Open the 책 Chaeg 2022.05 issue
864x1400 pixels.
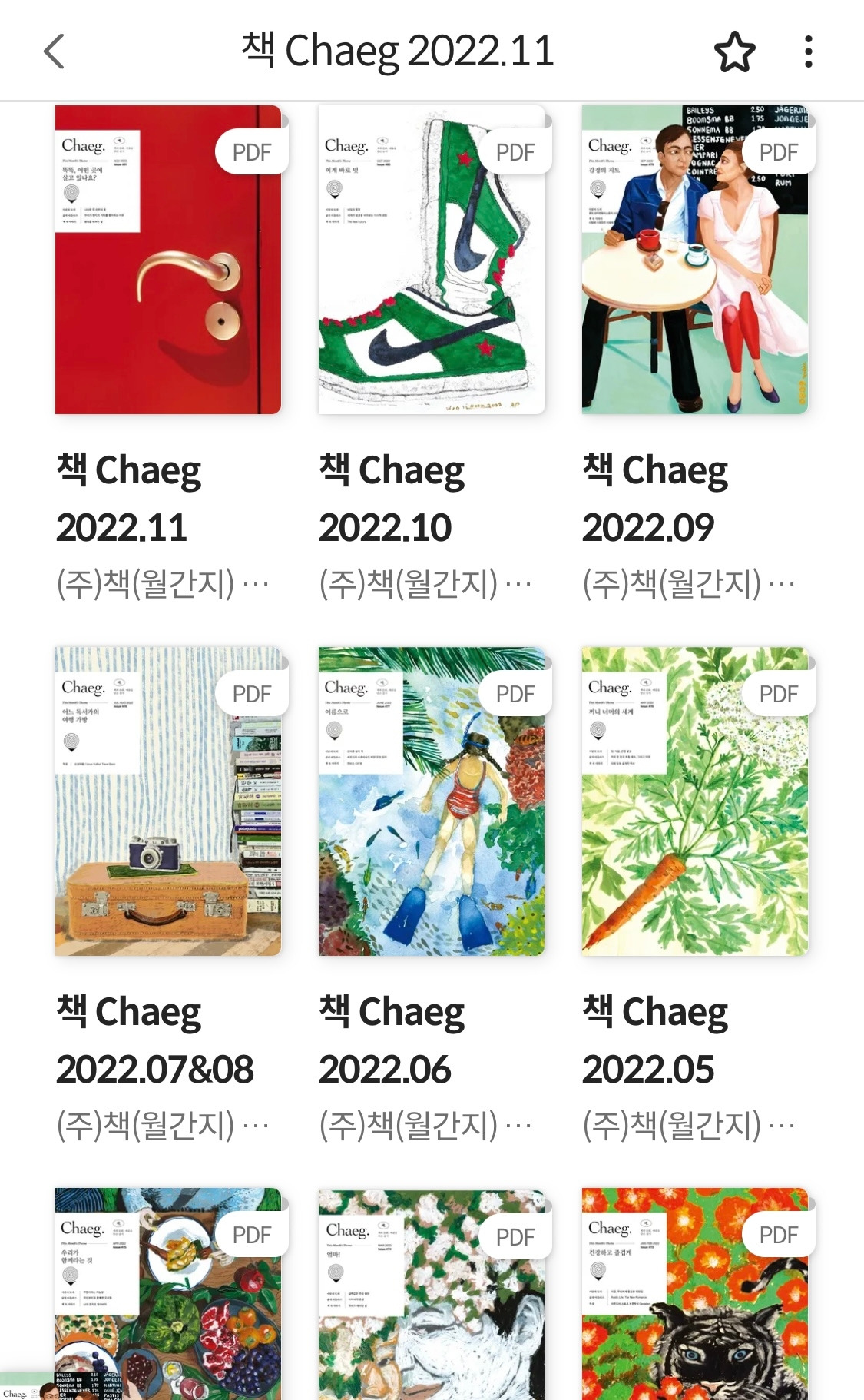pos(657,1040)
